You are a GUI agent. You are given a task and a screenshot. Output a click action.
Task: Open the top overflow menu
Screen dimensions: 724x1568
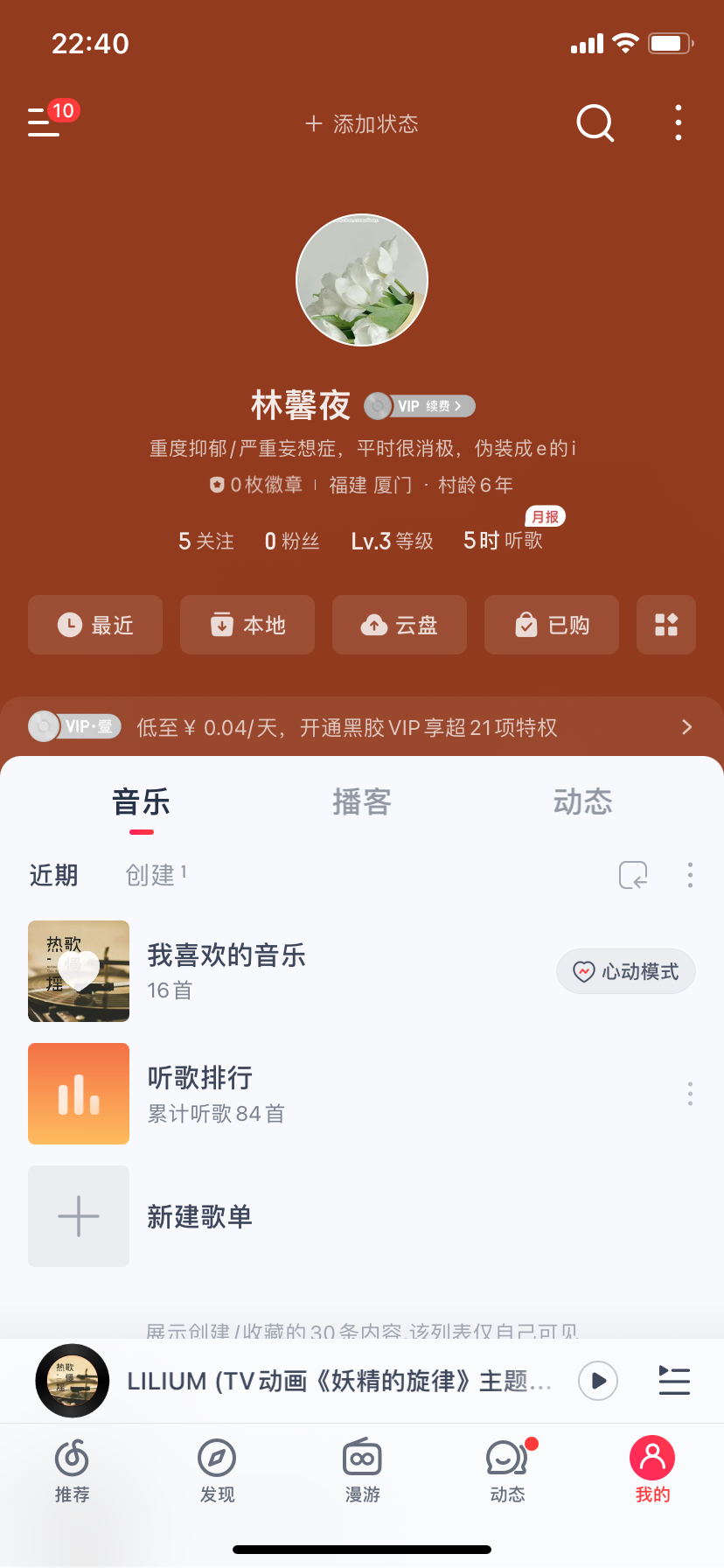(679, 123)
